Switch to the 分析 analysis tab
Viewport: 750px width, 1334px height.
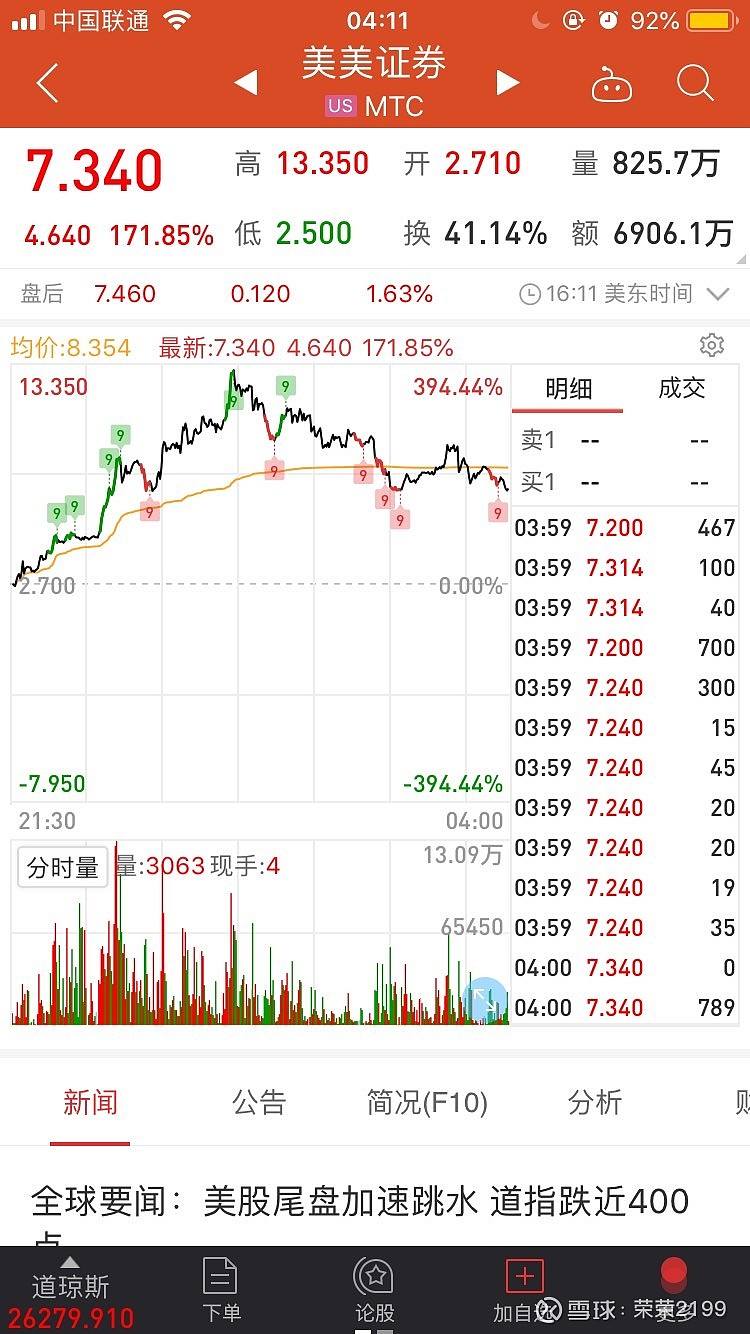595,1103
